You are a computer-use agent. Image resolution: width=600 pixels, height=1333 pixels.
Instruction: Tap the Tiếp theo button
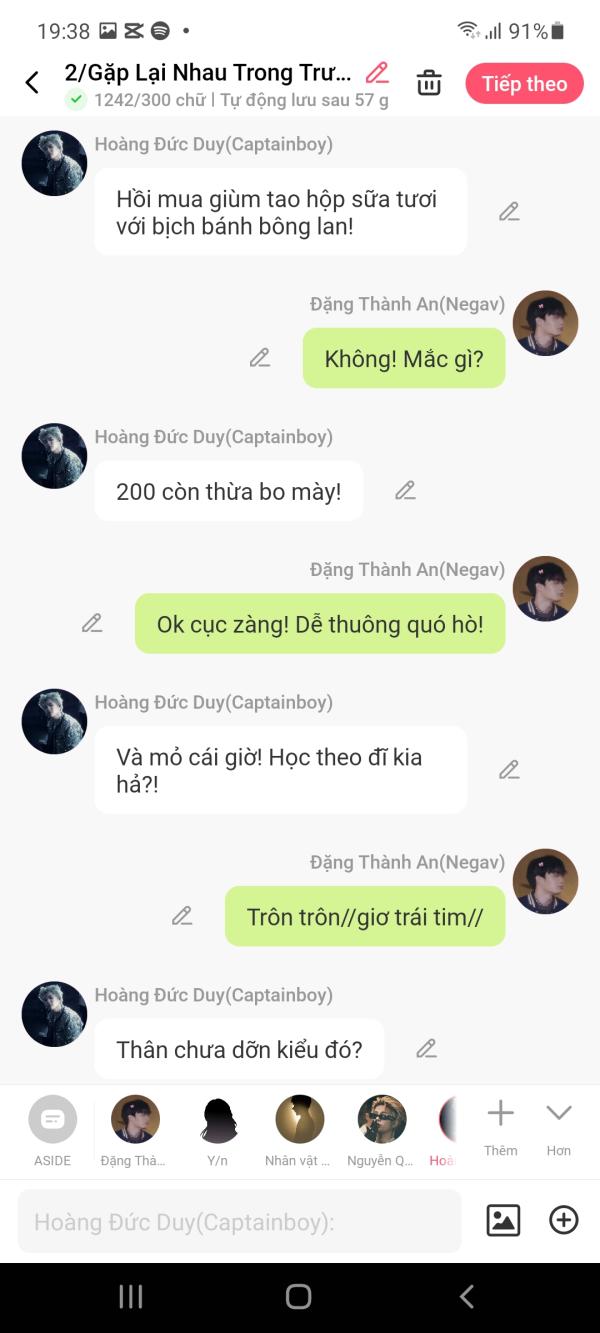click(524, 84)
